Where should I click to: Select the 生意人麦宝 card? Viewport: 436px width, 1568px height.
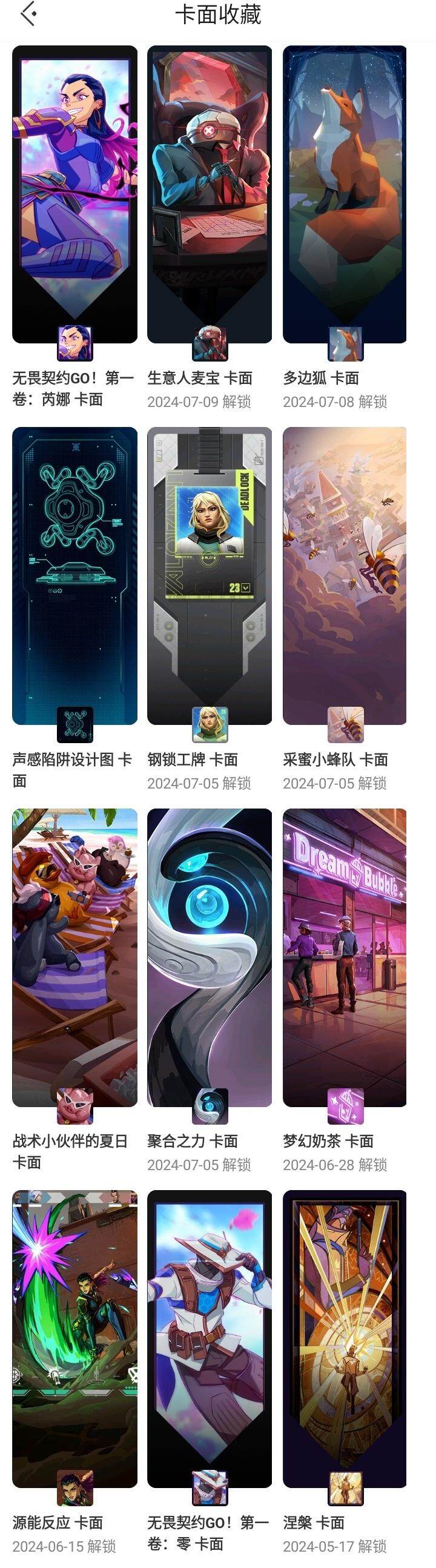coord(209,195)
